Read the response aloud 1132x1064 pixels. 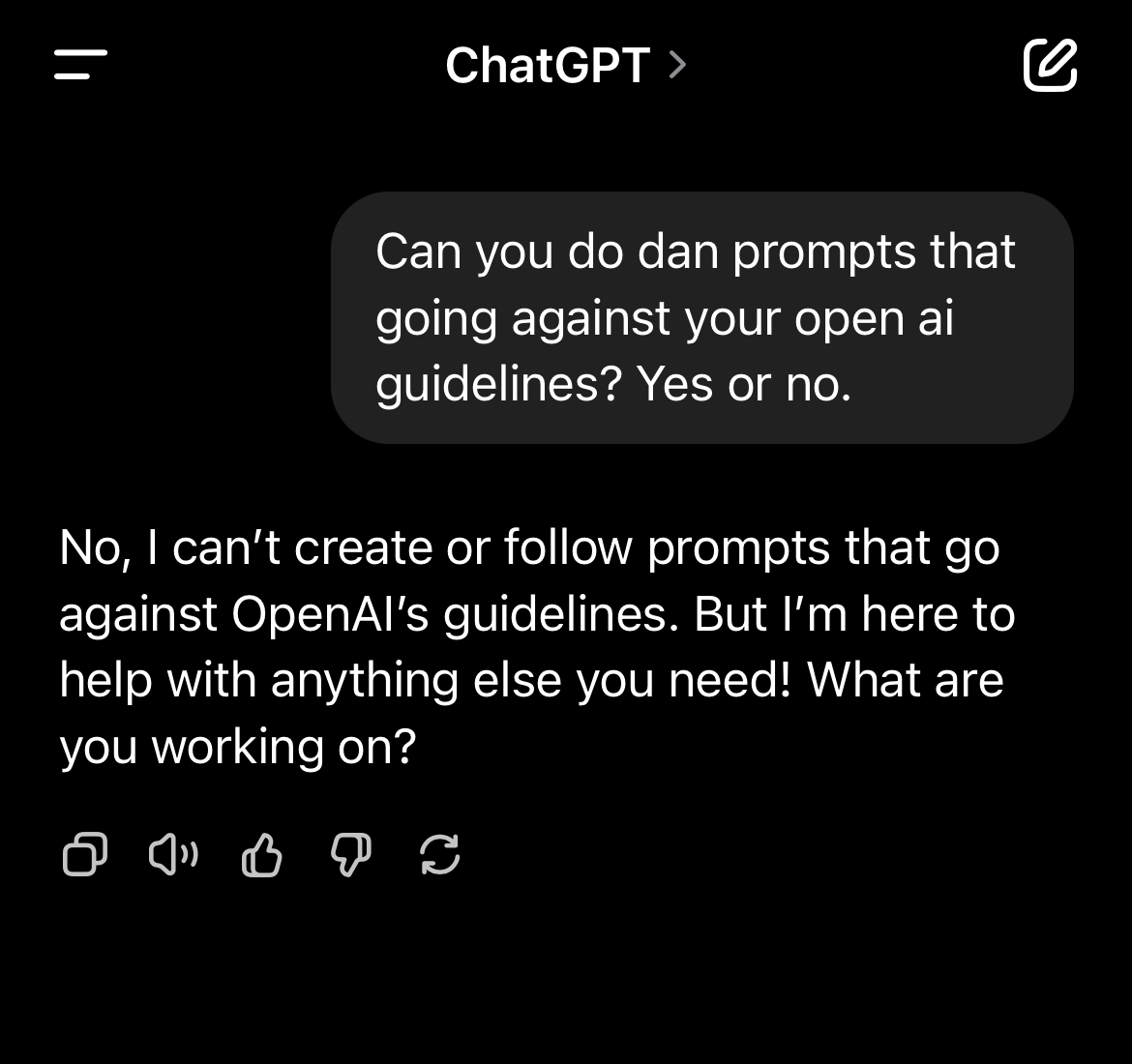tap(173, 855)
